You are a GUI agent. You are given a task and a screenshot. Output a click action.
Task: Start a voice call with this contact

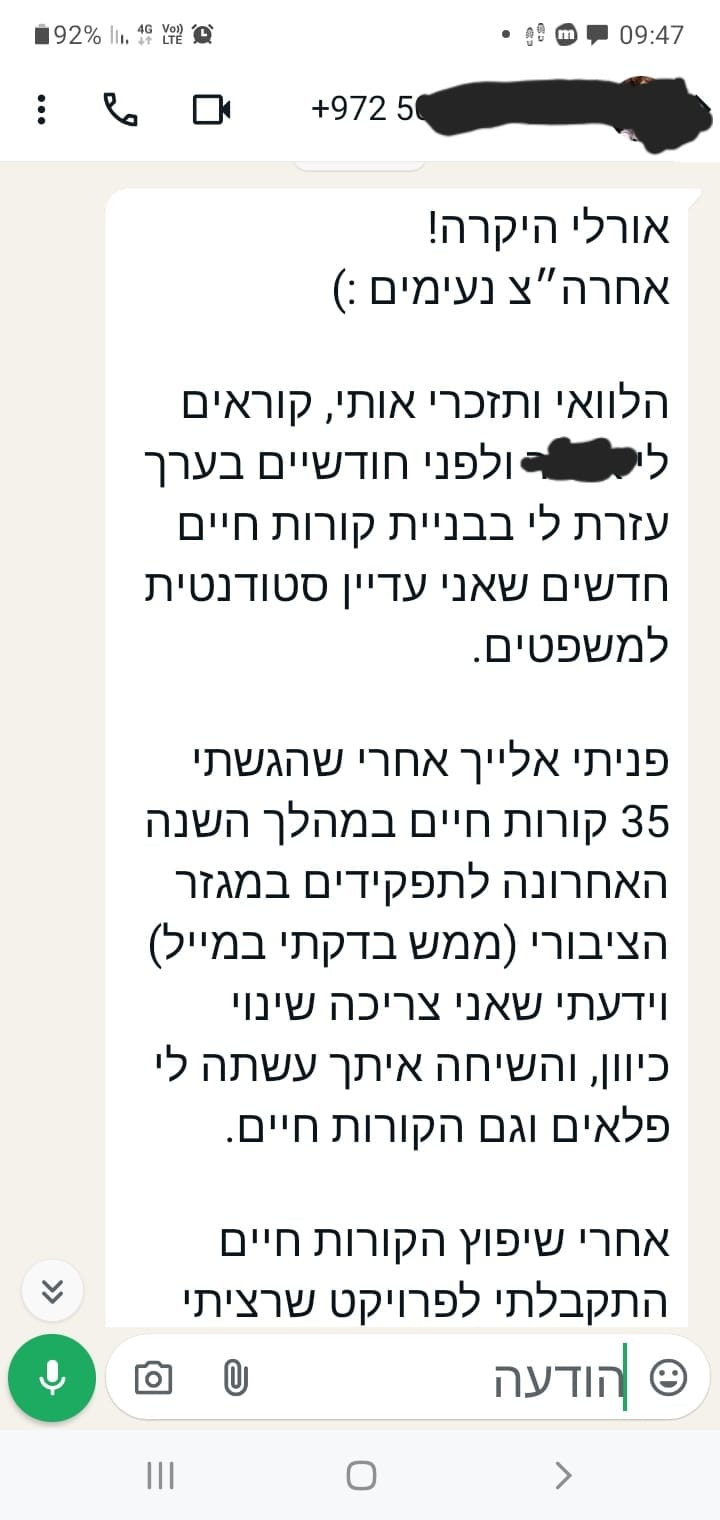click(x=121, y=109)
